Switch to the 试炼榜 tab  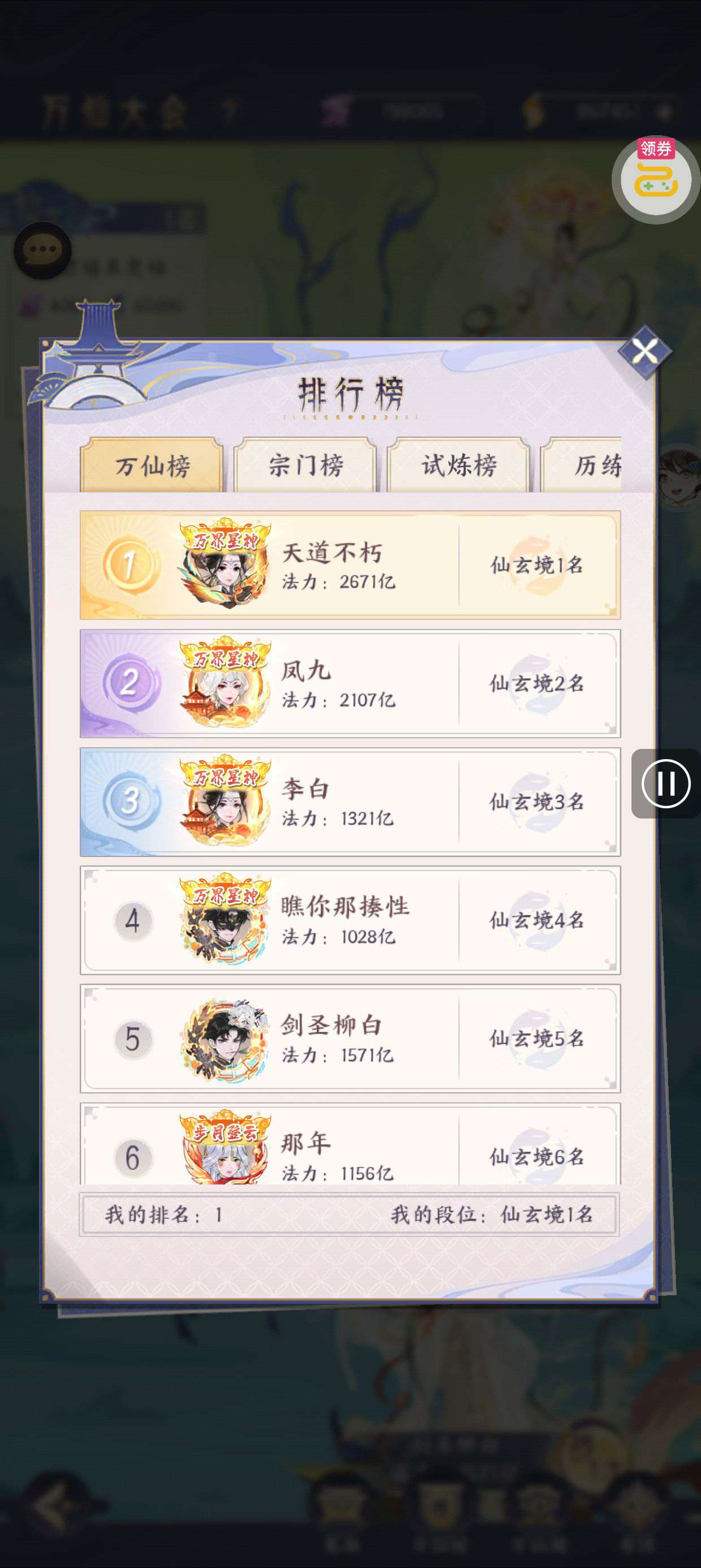(x=459, y=466)
